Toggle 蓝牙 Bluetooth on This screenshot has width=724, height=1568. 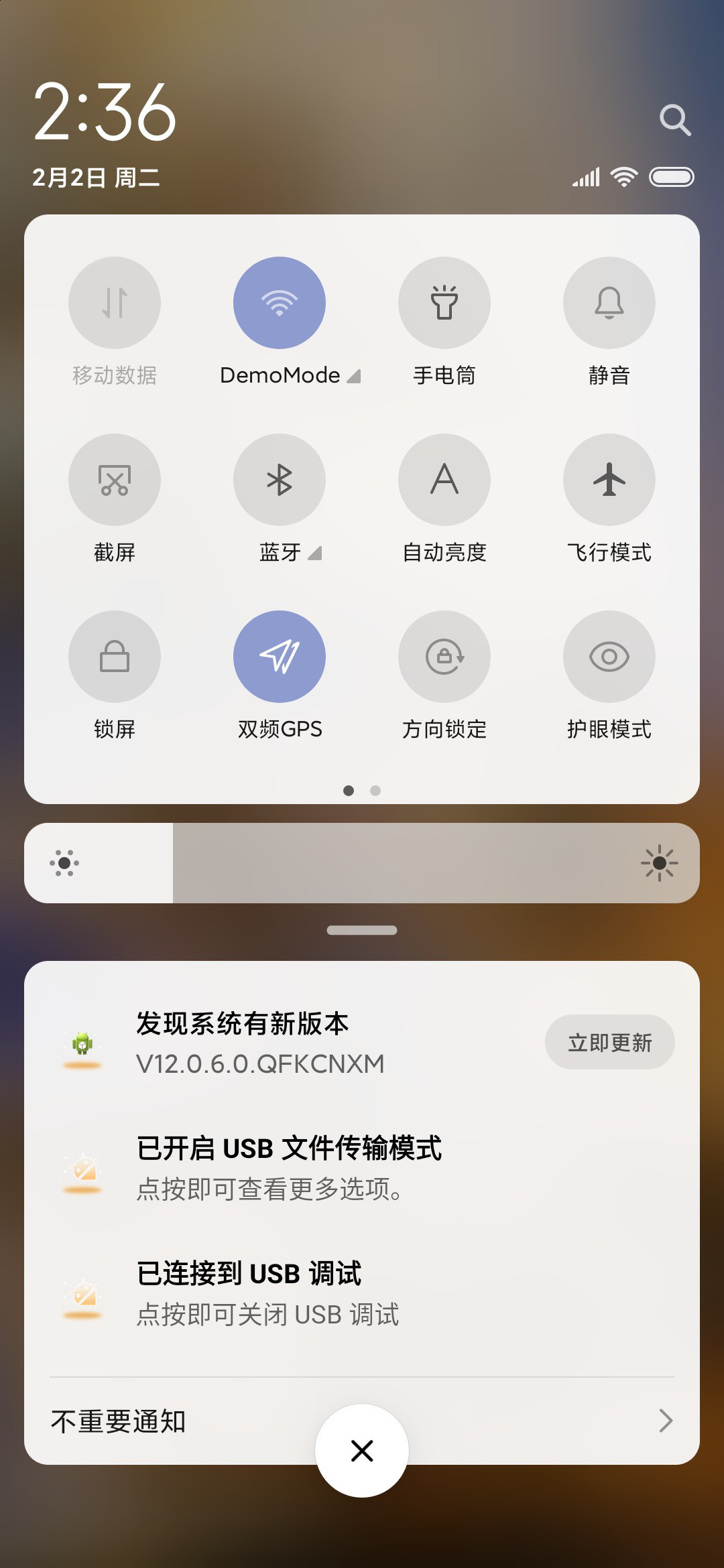[280, 480]
